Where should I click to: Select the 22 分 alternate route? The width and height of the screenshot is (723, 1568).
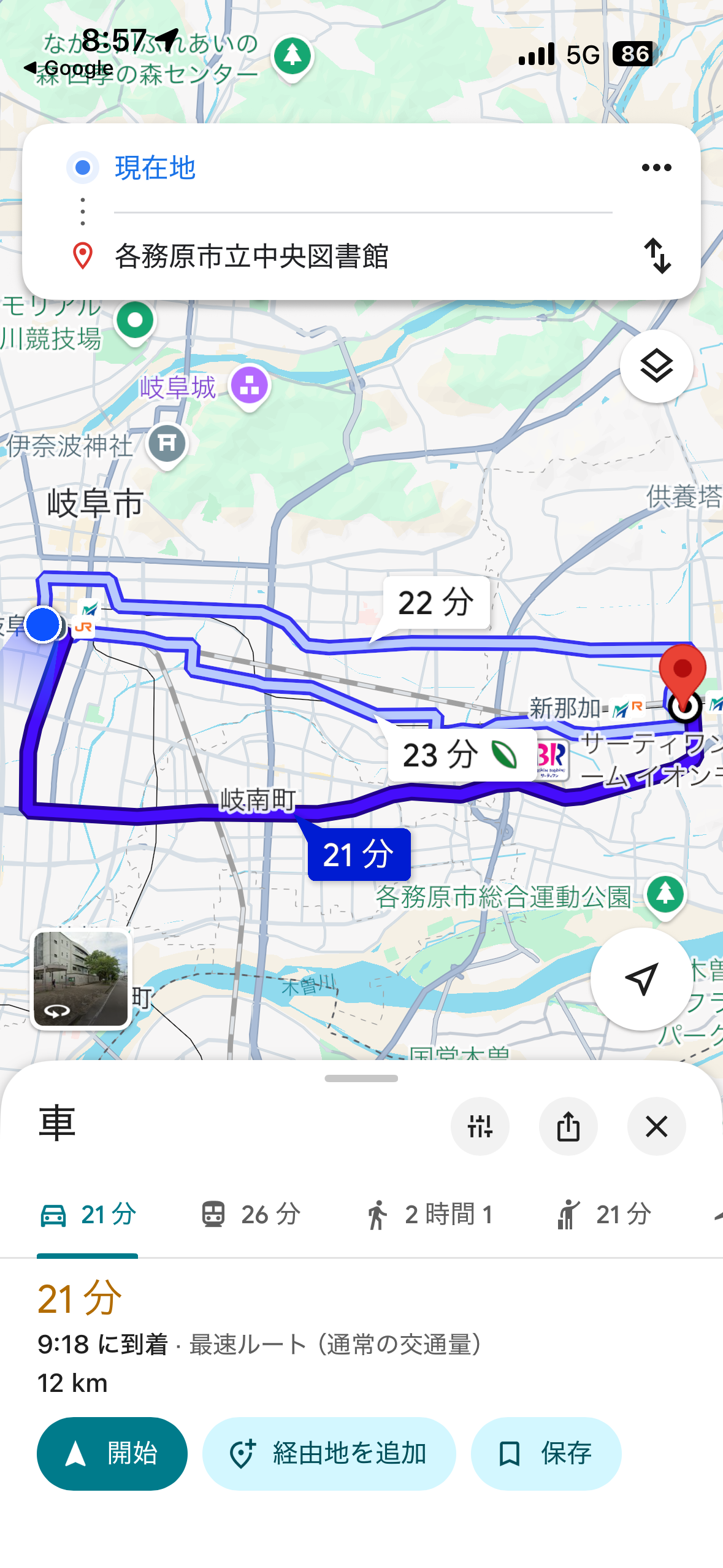click(436, 602)
